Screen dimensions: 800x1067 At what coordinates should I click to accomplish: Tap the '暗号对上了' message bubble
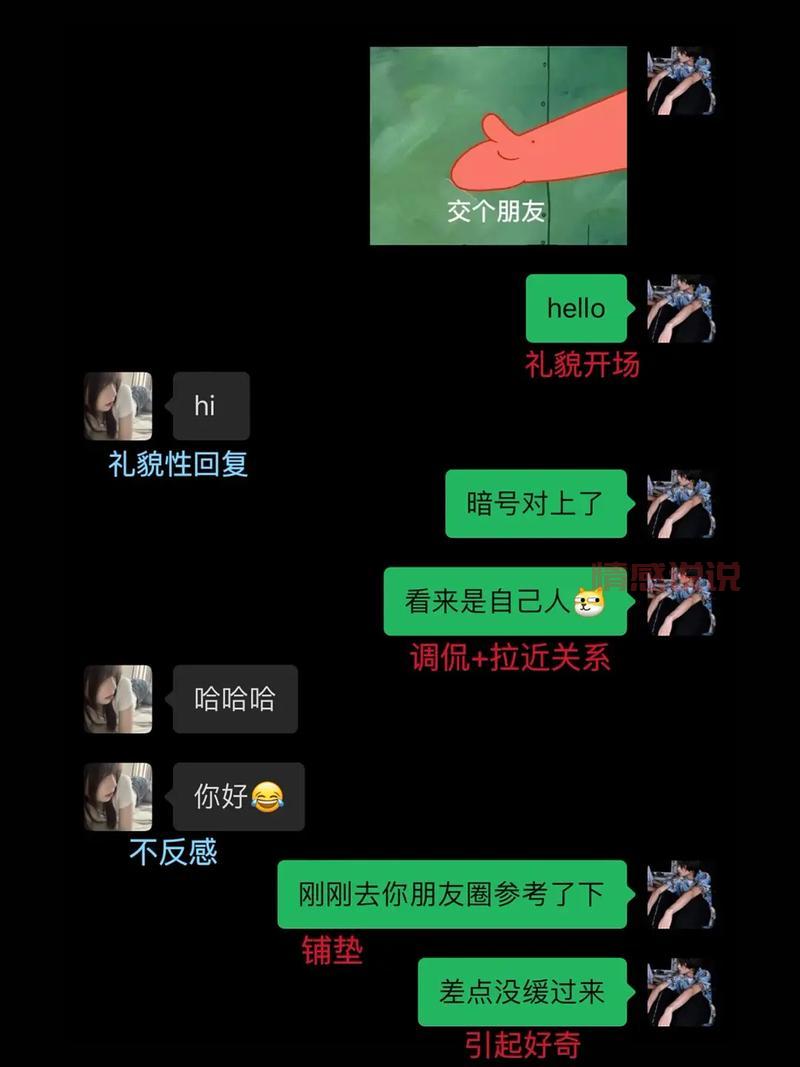tap(536, 503)
